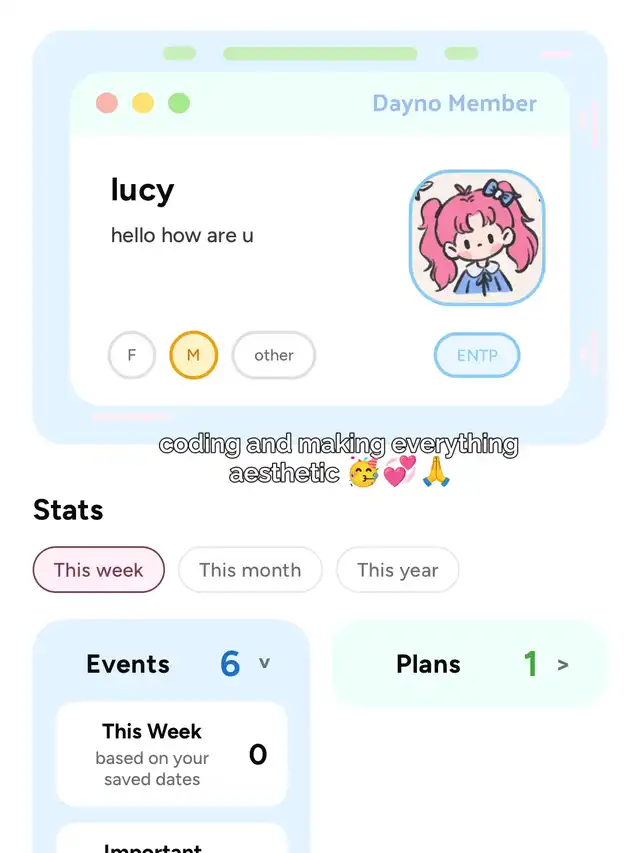The width and height of the screenshot is (640, 853).
Task: Collapse the Events stats section
Action: [x=264, y=663]
